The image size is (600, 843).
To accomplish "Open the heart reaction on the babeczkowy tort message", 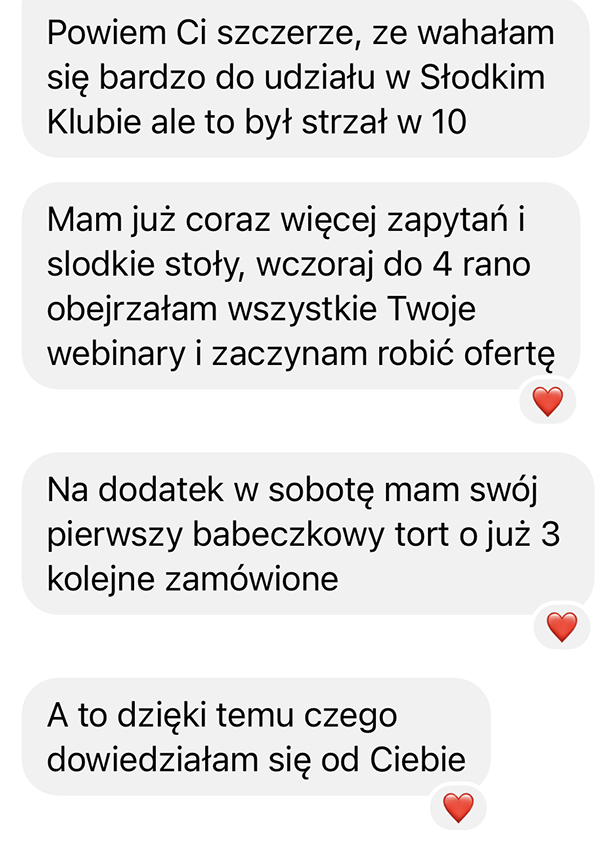I will pos(561,627).
